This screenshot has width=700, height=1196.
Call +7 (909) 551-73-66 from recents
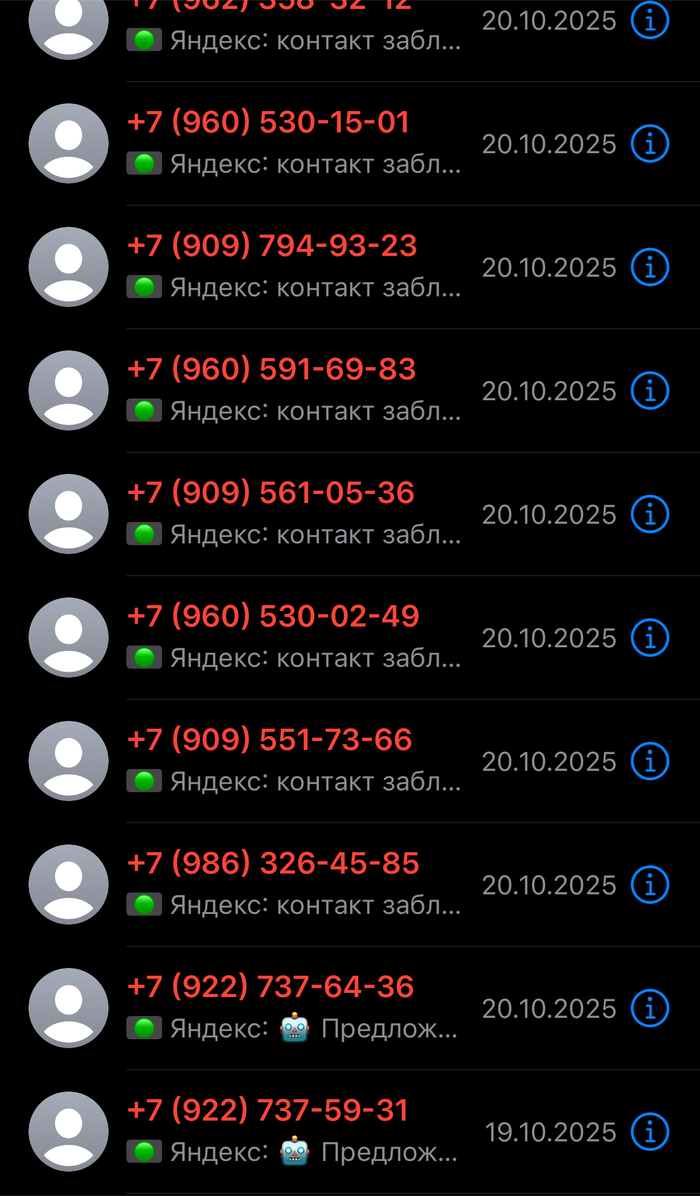pos(269,740)
